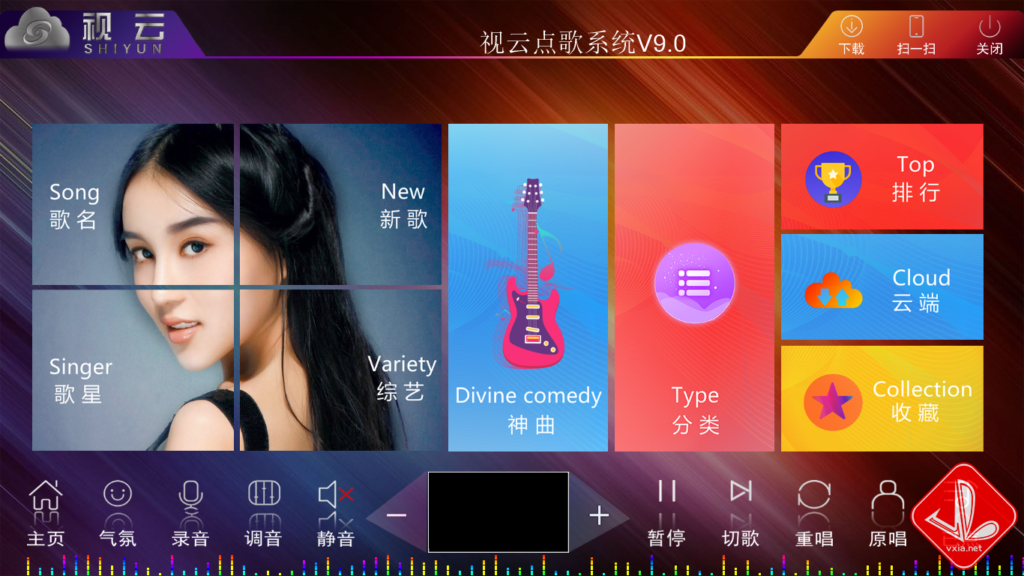The height and width of the screenshot is (576, 1024).
Task: Toggle the mute (静音) speaker button
Action: click(336, 512)
